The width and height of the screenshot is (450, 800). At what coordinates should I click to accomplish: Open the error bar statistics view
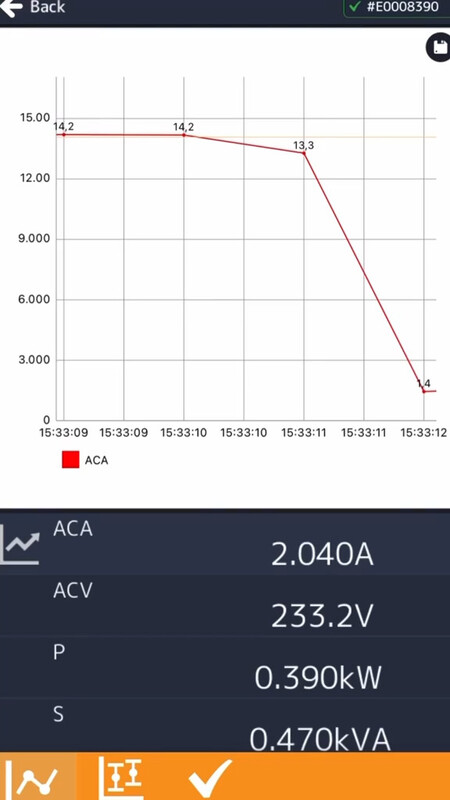tap(120, 778)
